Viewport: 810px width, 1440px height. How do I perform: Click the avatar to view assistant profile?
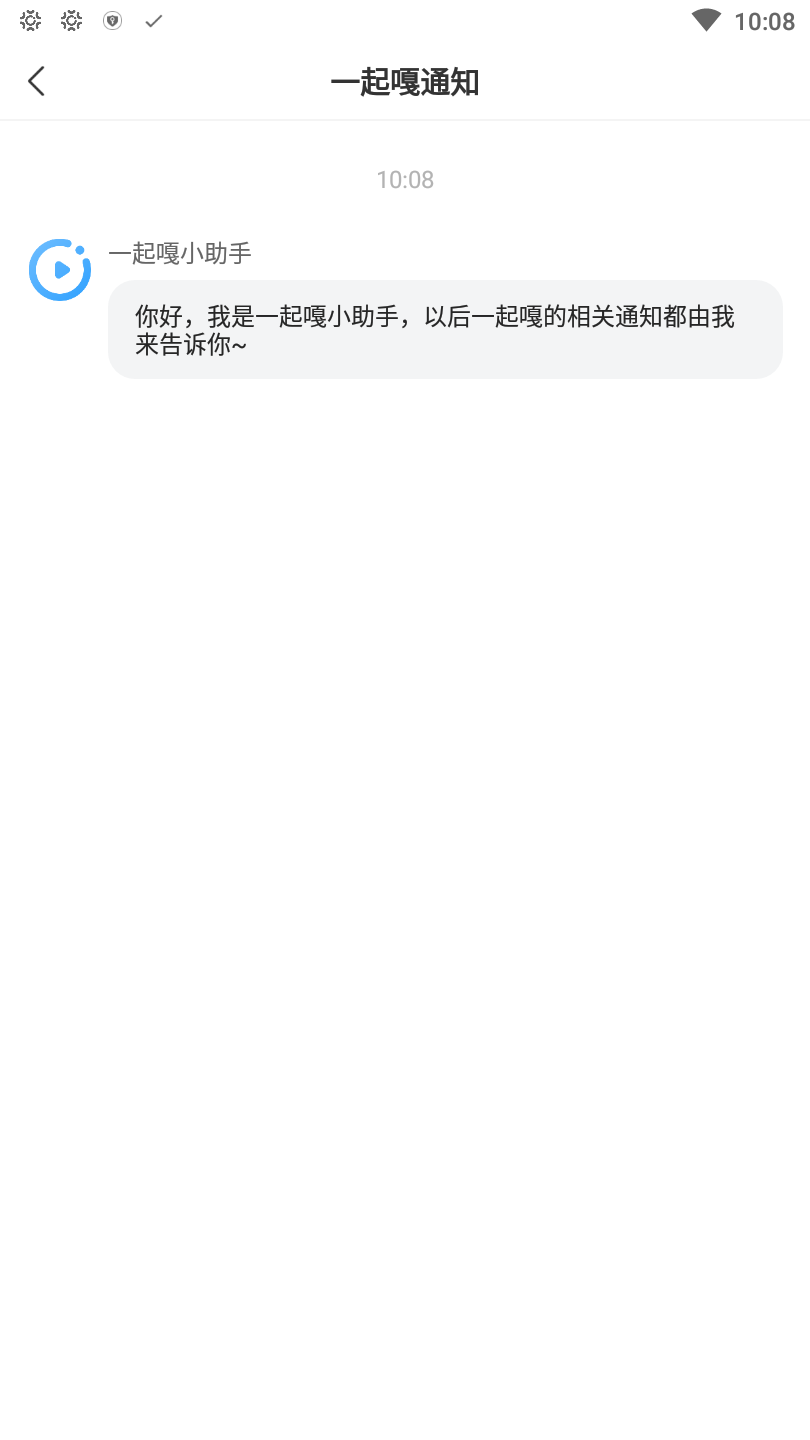59,269
